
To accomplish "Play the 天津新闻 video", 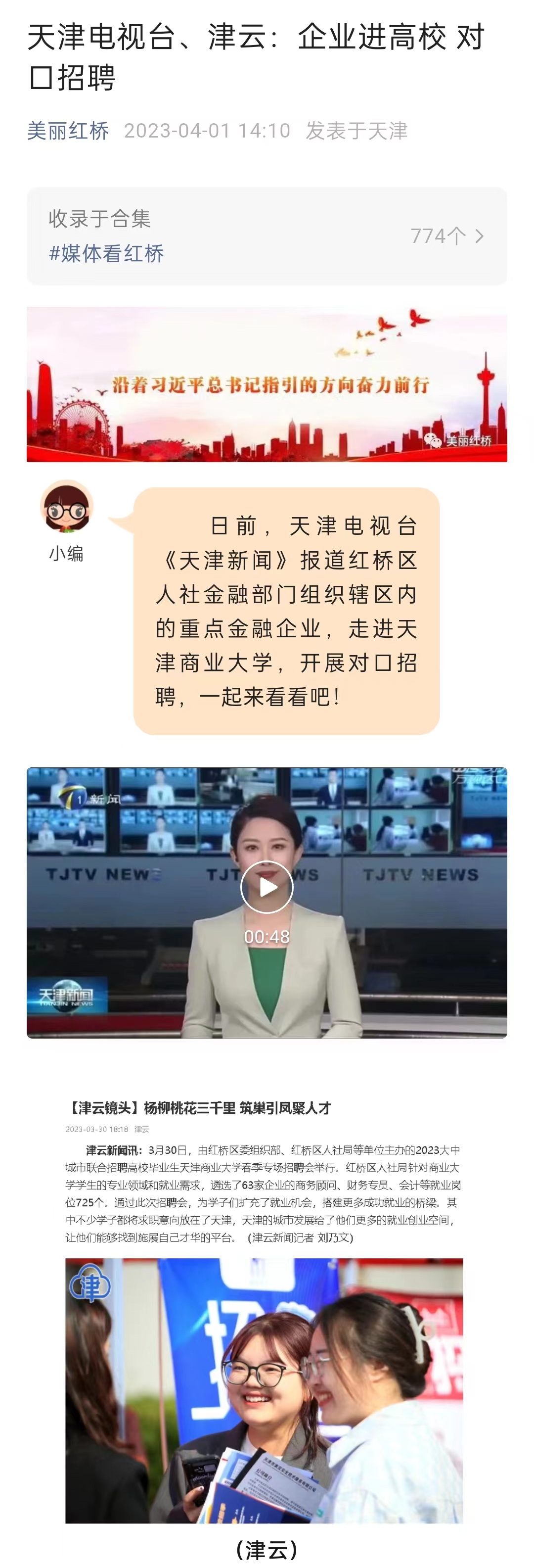I will [x=267, y=888].
